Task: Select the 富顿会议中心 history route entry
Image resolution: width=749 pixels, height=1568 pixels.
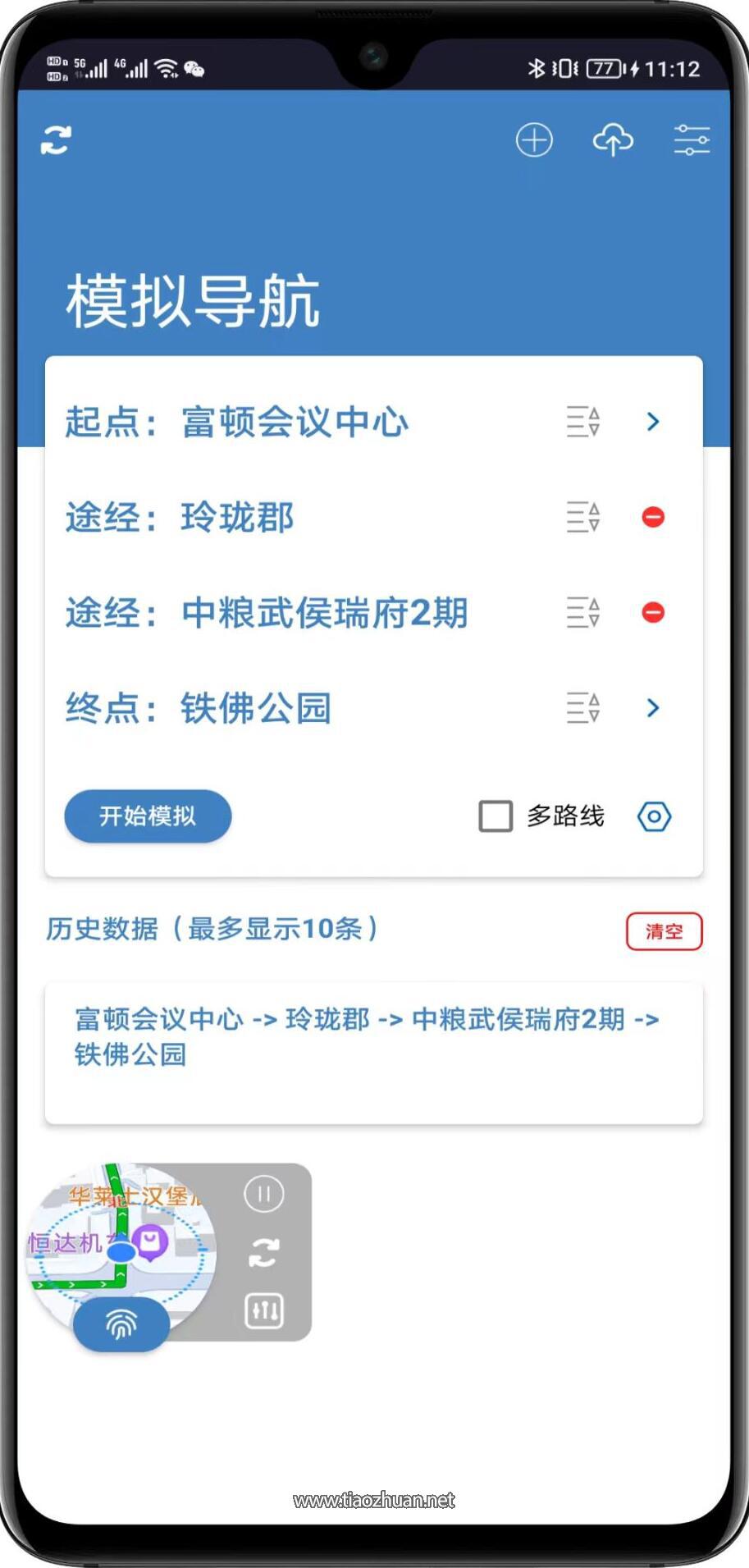Action: (x=365, y=1036)
